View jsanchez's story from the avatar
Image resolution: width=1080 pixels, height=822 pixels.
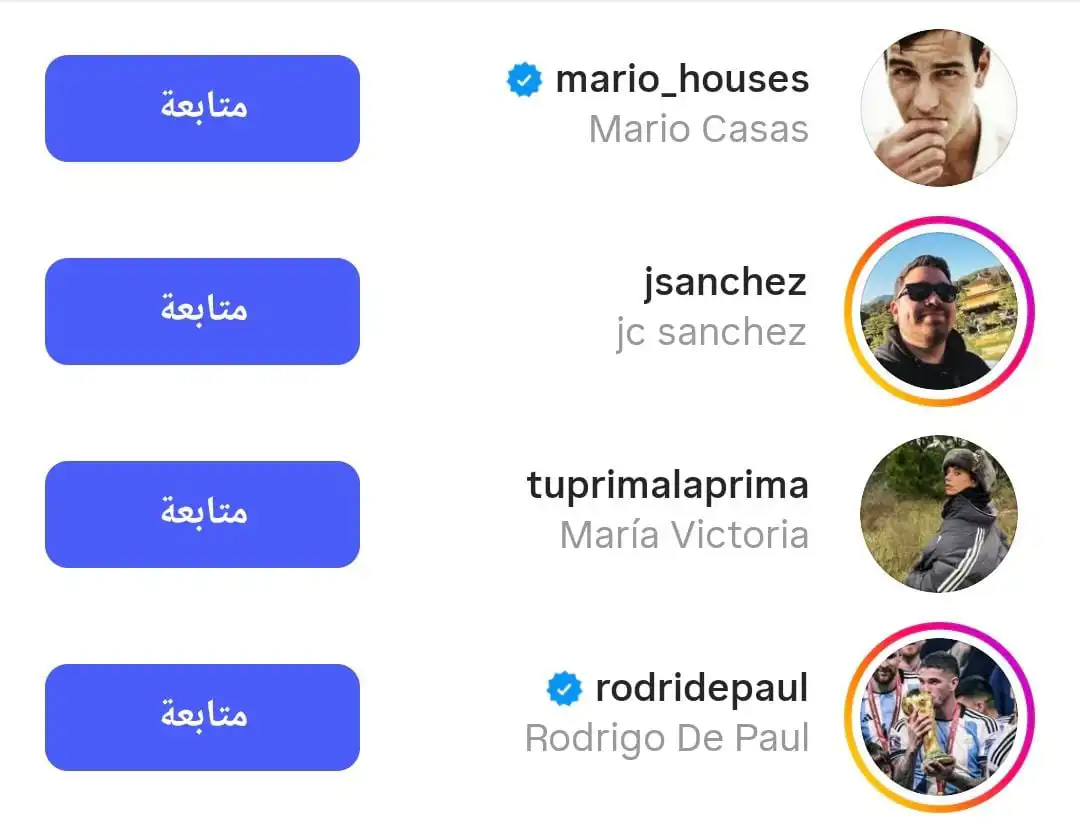tap(939, 311)
